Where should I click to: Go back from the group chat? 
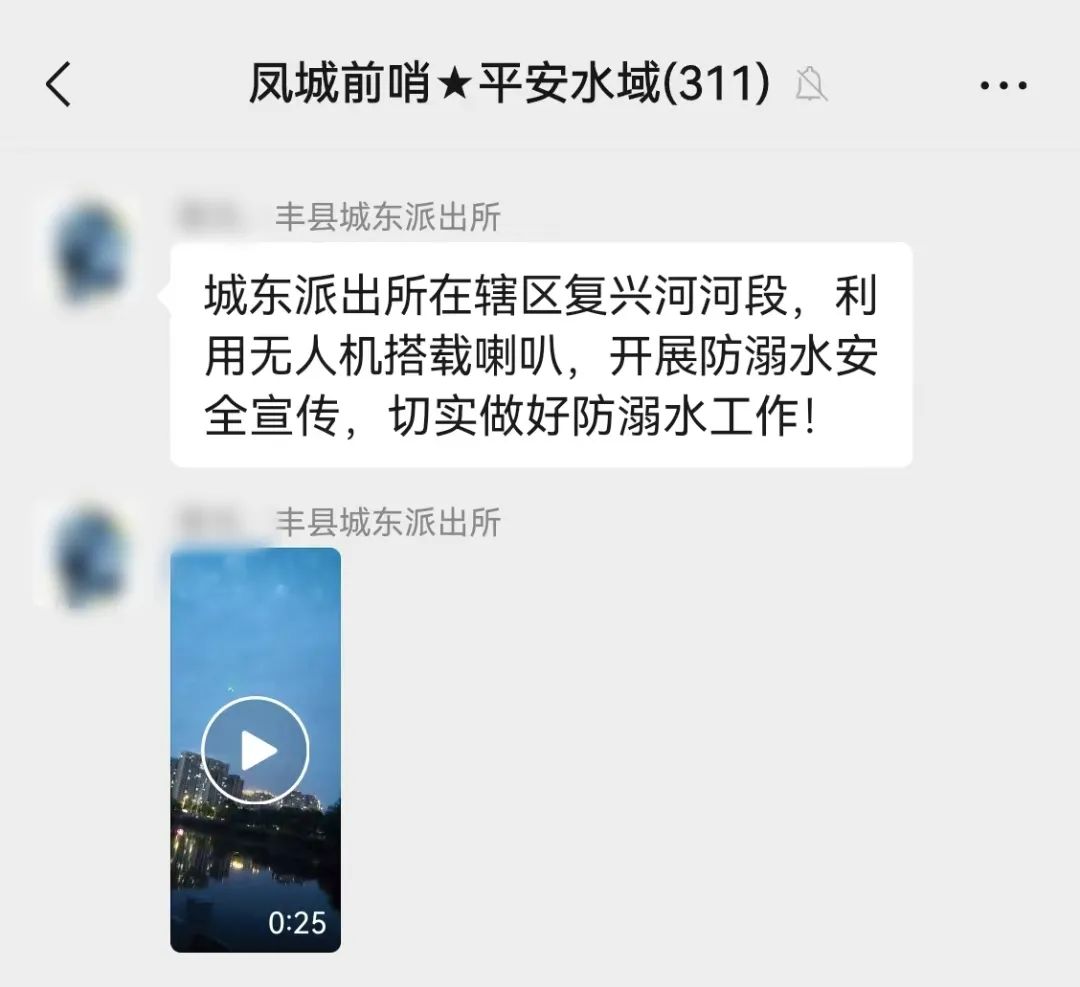59,85
